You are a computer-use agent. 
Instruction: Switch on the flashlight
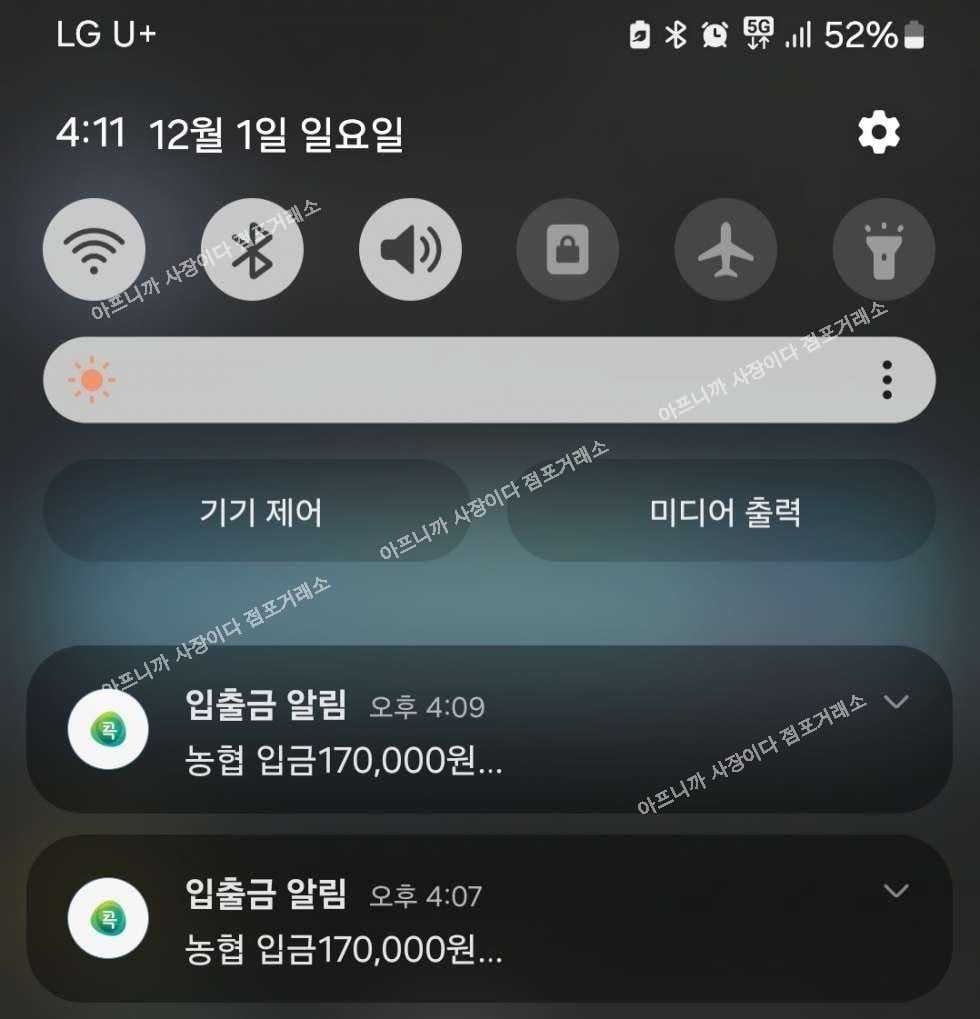coord(884,249)
